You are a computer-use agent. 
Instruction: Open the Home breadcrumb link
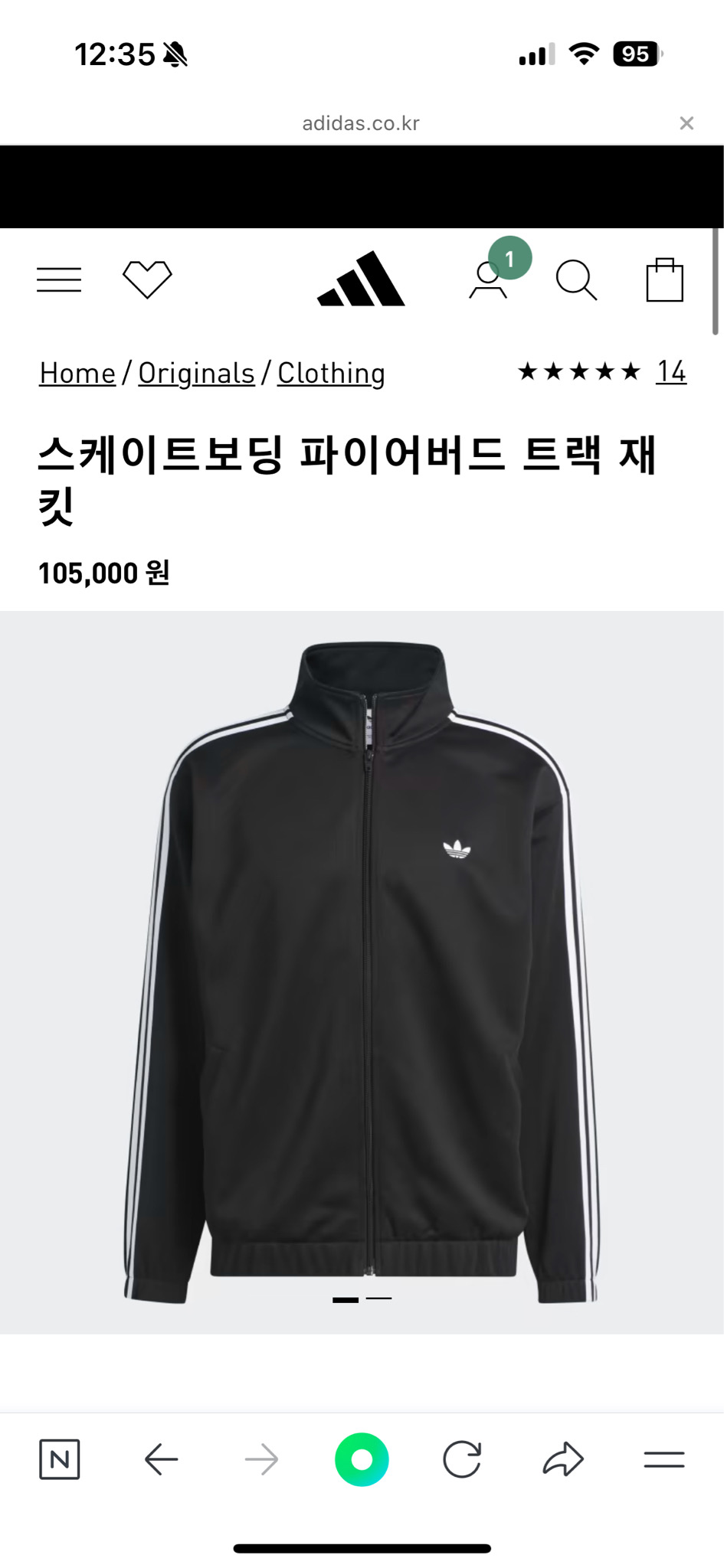(76, 373)
